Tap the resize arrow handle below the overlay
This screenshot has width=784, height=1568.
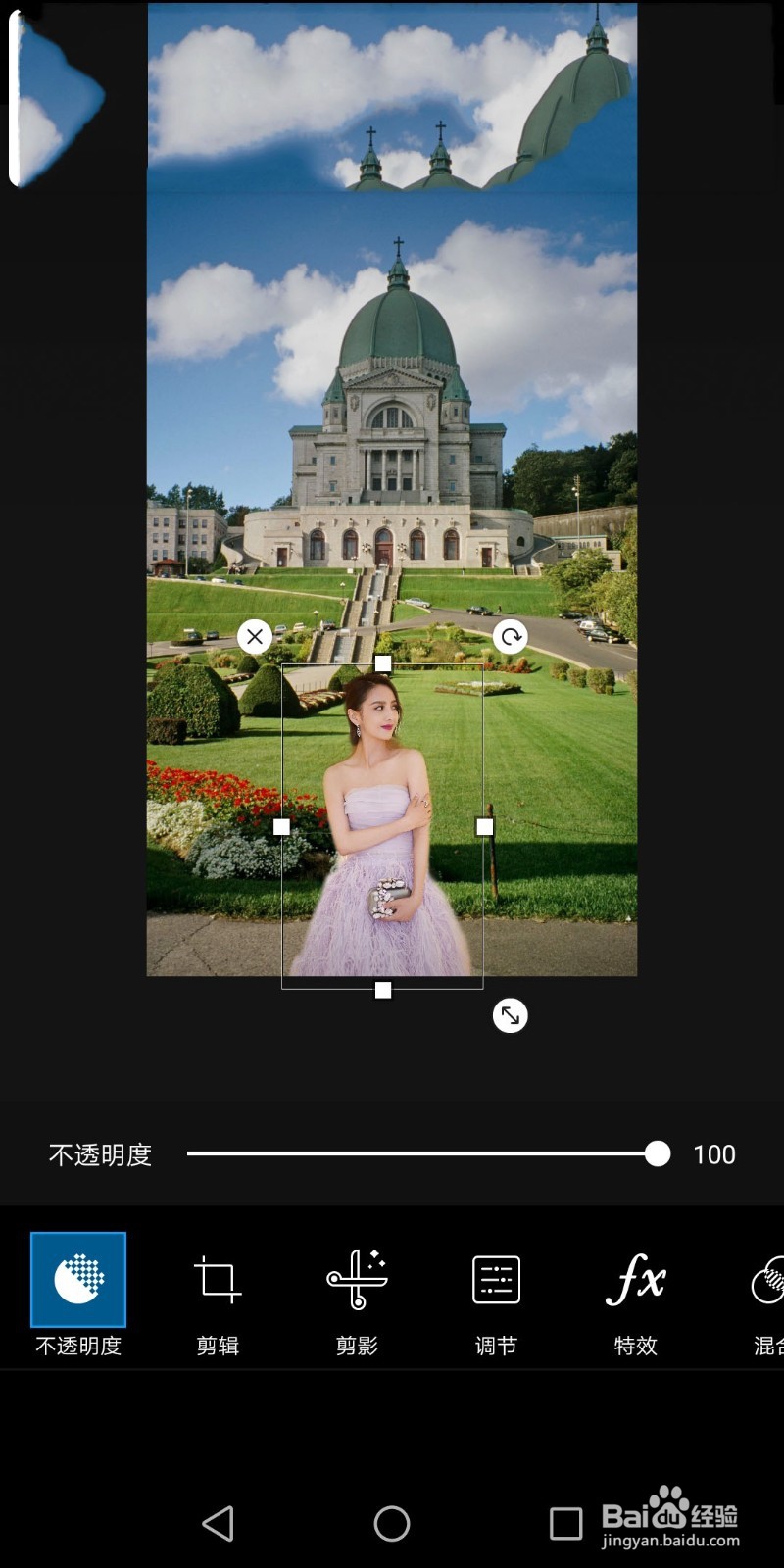tap(511, 1015)
